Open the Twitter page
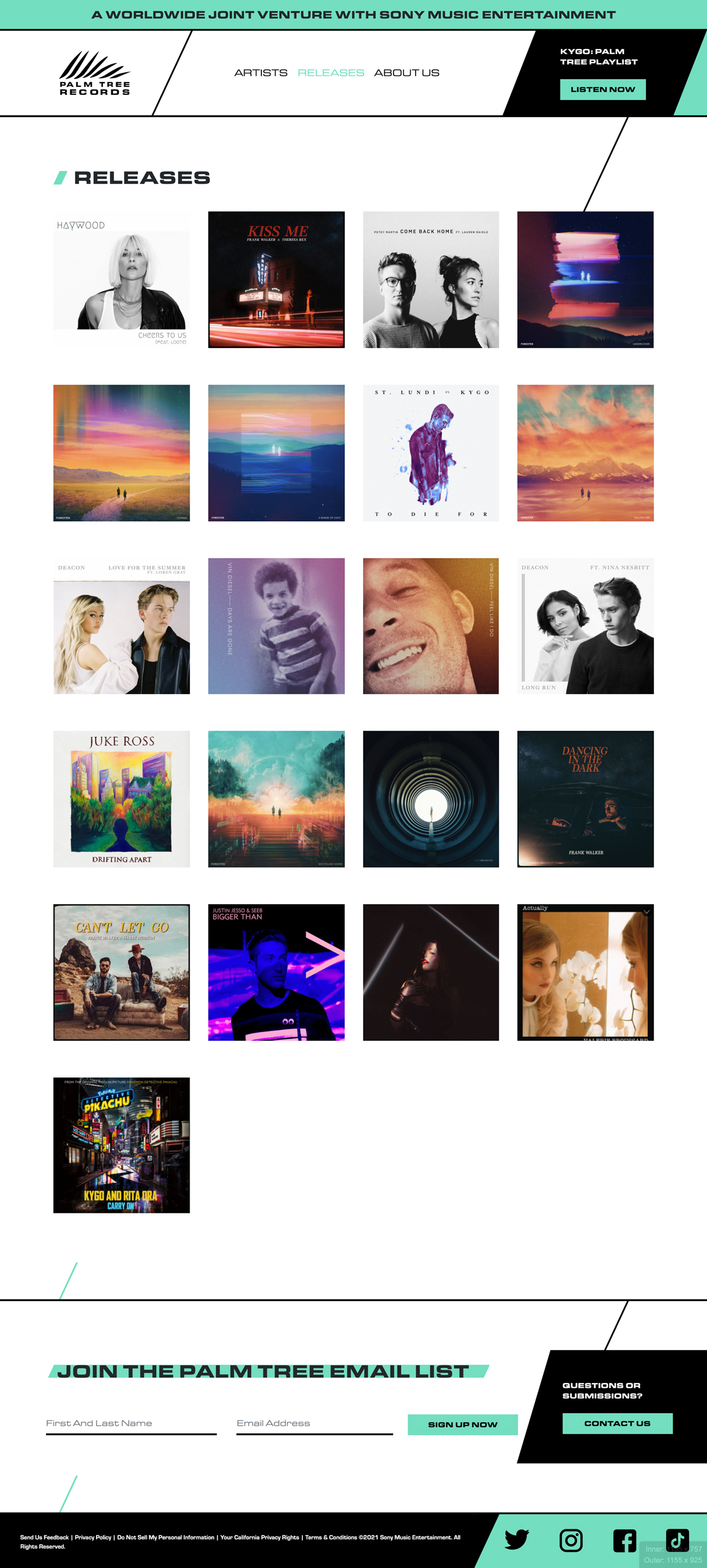The height and width of the screenshot is (1568, 707). point(517,1540)
